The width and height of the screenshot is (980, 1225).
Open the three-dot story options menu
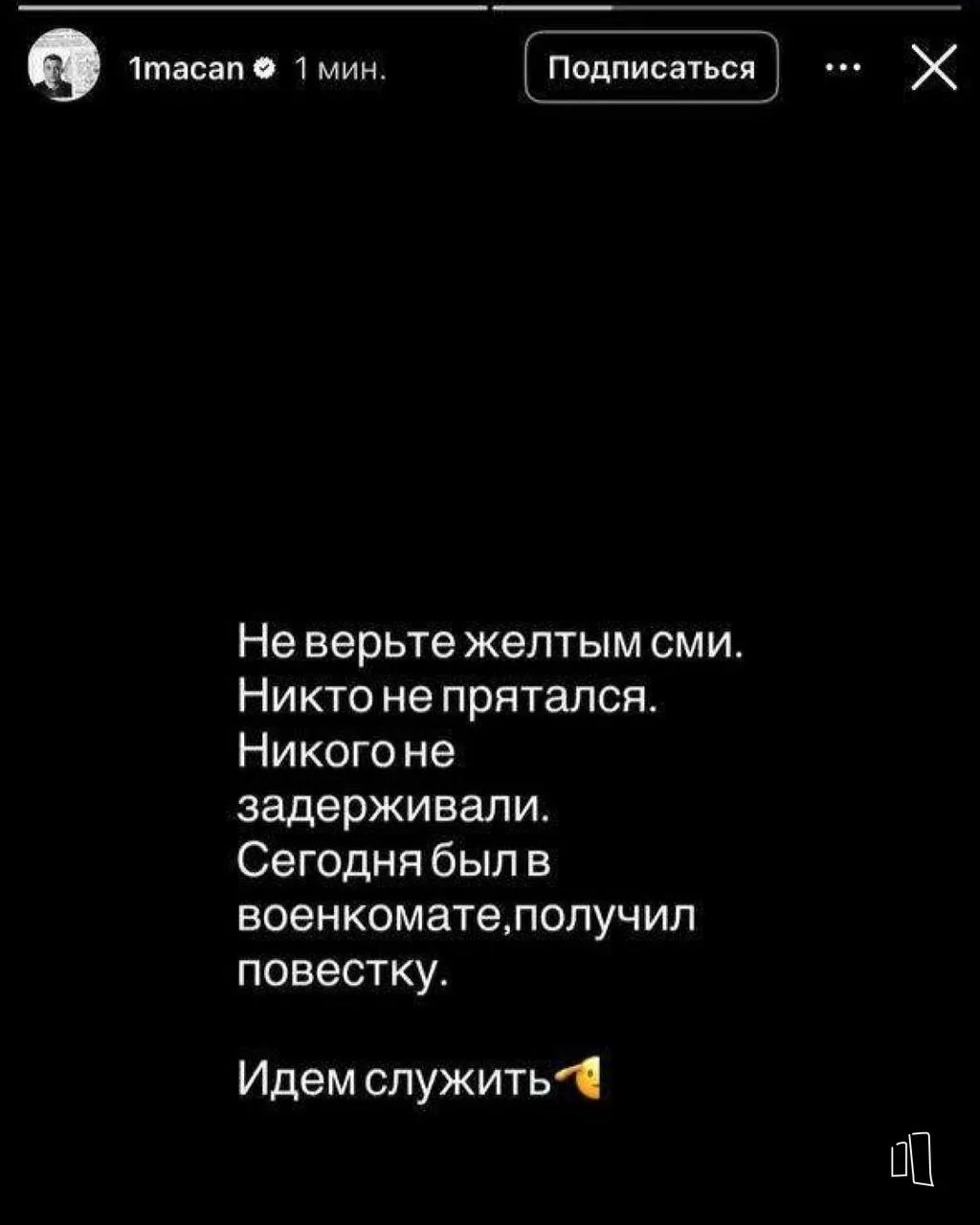point(843,68)
